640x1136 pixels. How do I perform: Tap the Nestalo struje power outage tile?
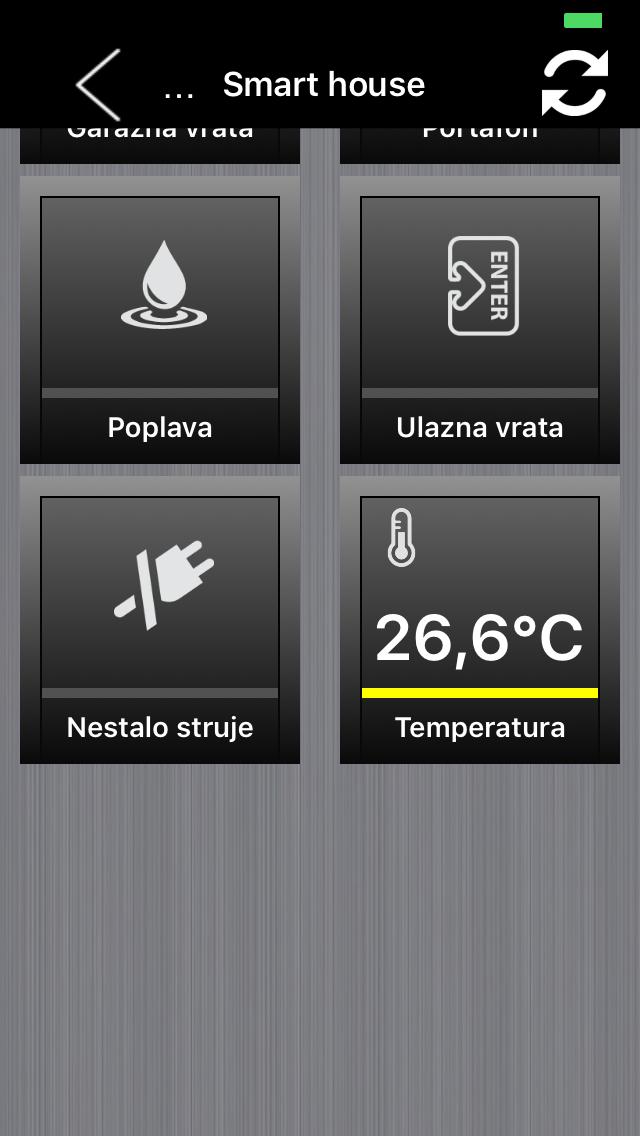click(x=160, y=620)
